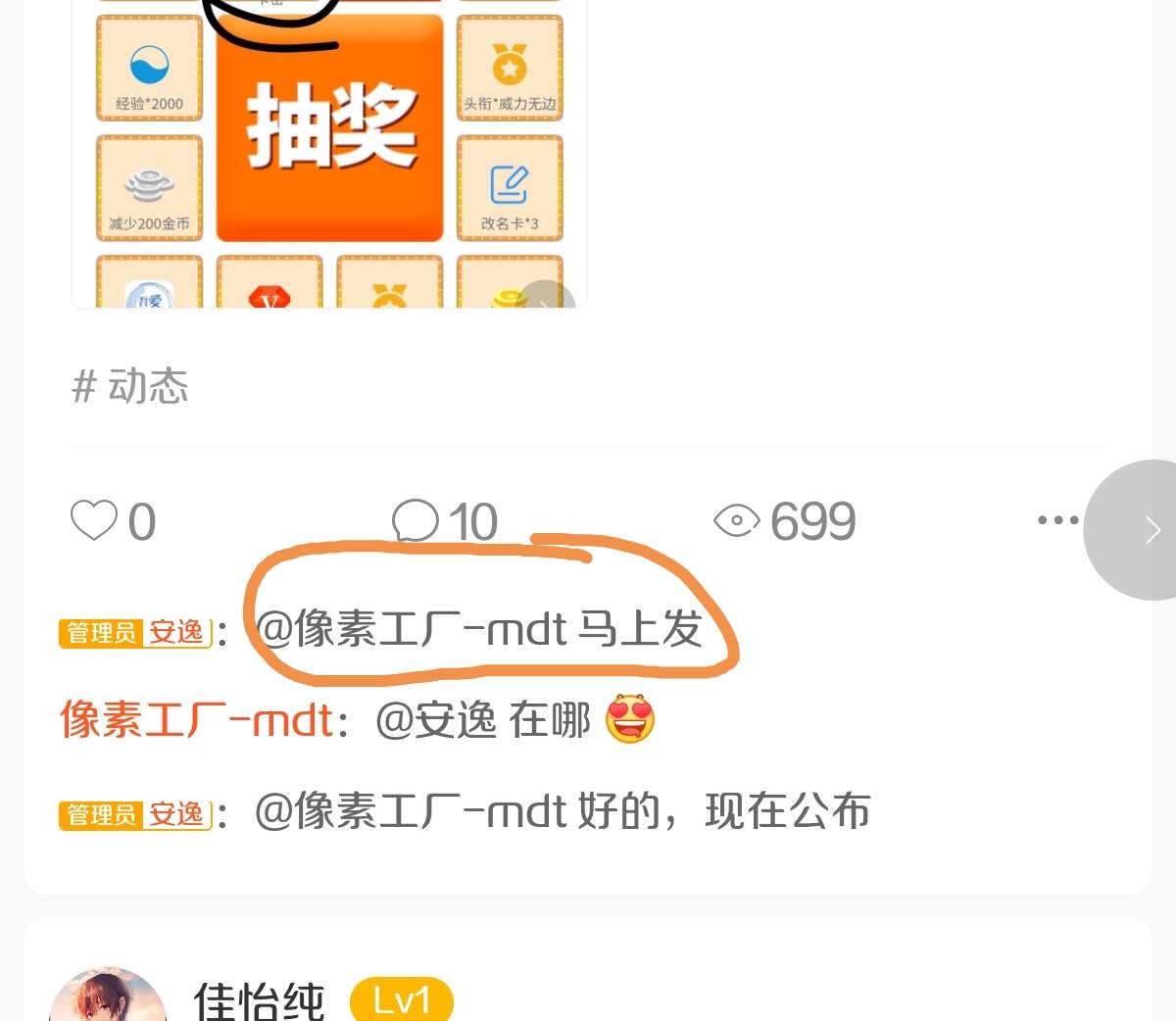Open the # 动态 topic tag
Image resolution: width=1176 pixels, height=1021 pixels.
130,386
